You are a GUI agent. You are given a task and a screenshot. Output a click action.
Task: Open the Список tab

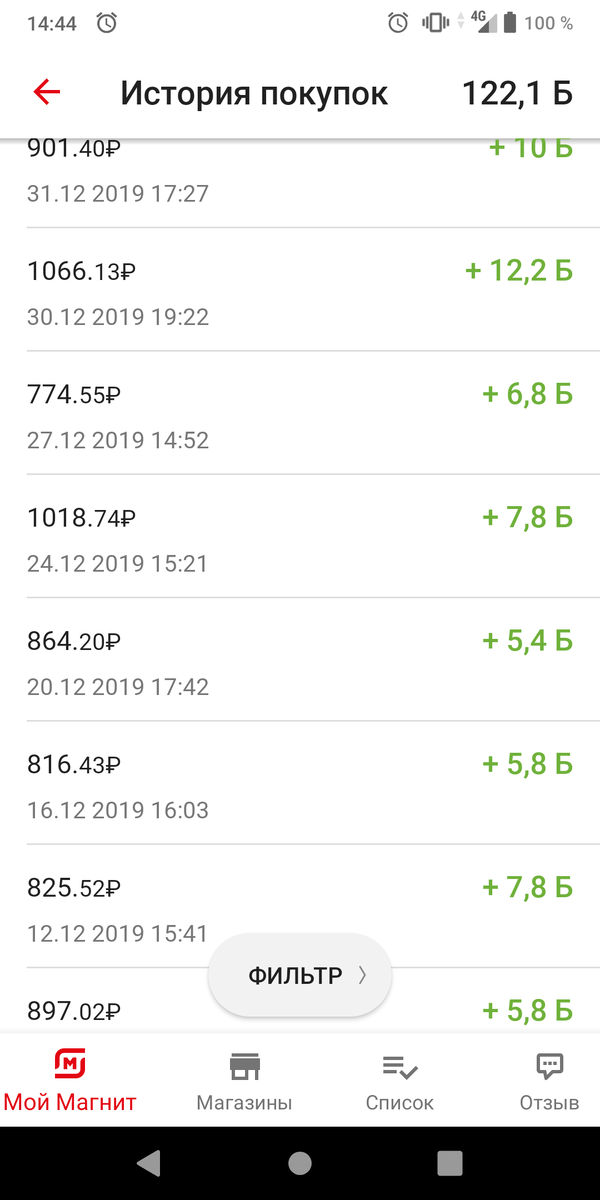(x=400, y=1082)
